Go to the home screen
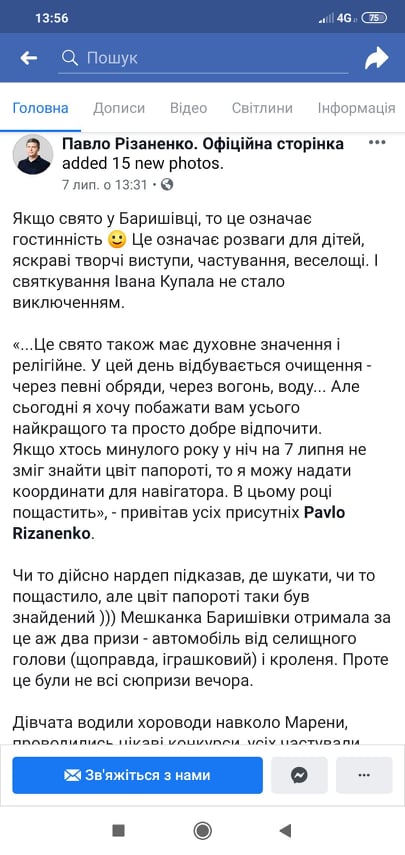Image resolution: width=405 pixels, height=855 pixels. [x=203, y=830]
